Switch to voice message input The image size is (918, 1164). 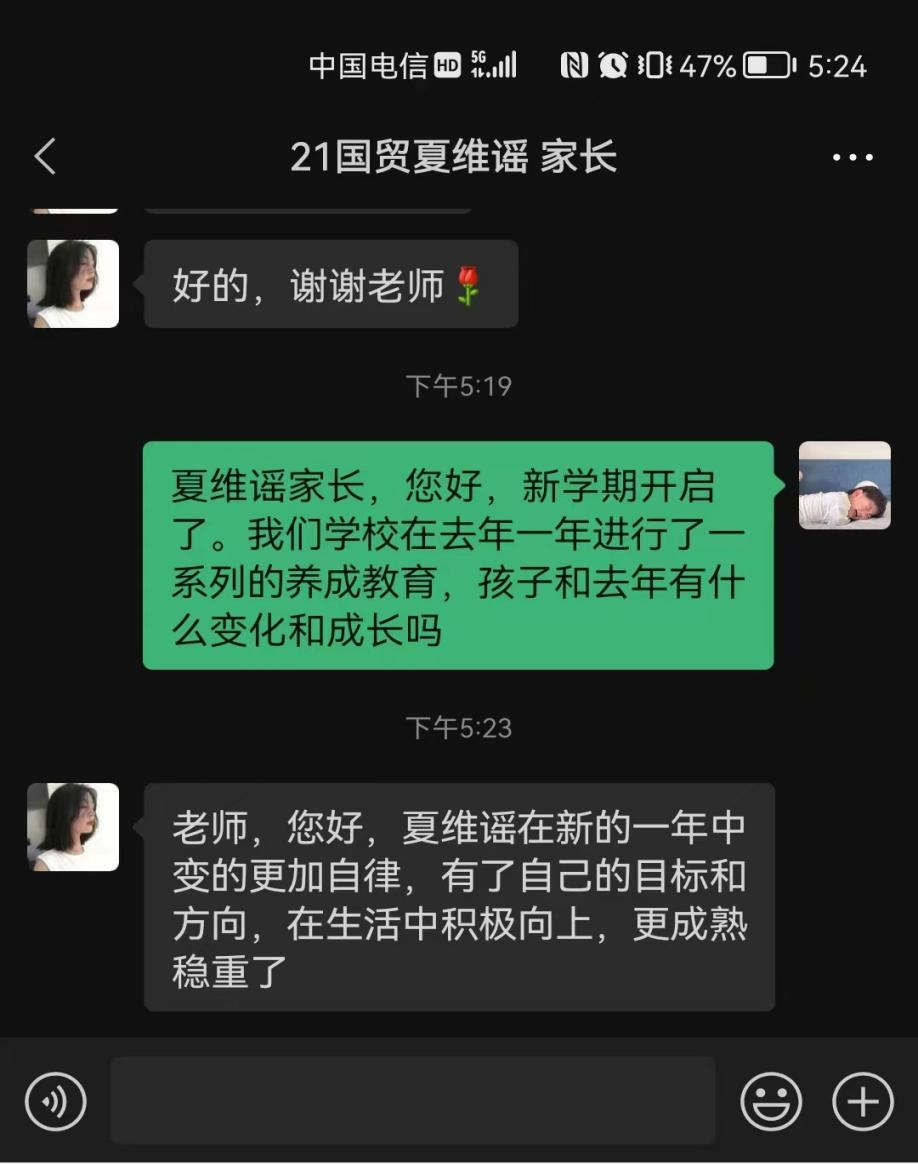click(x=56, y=1102)
